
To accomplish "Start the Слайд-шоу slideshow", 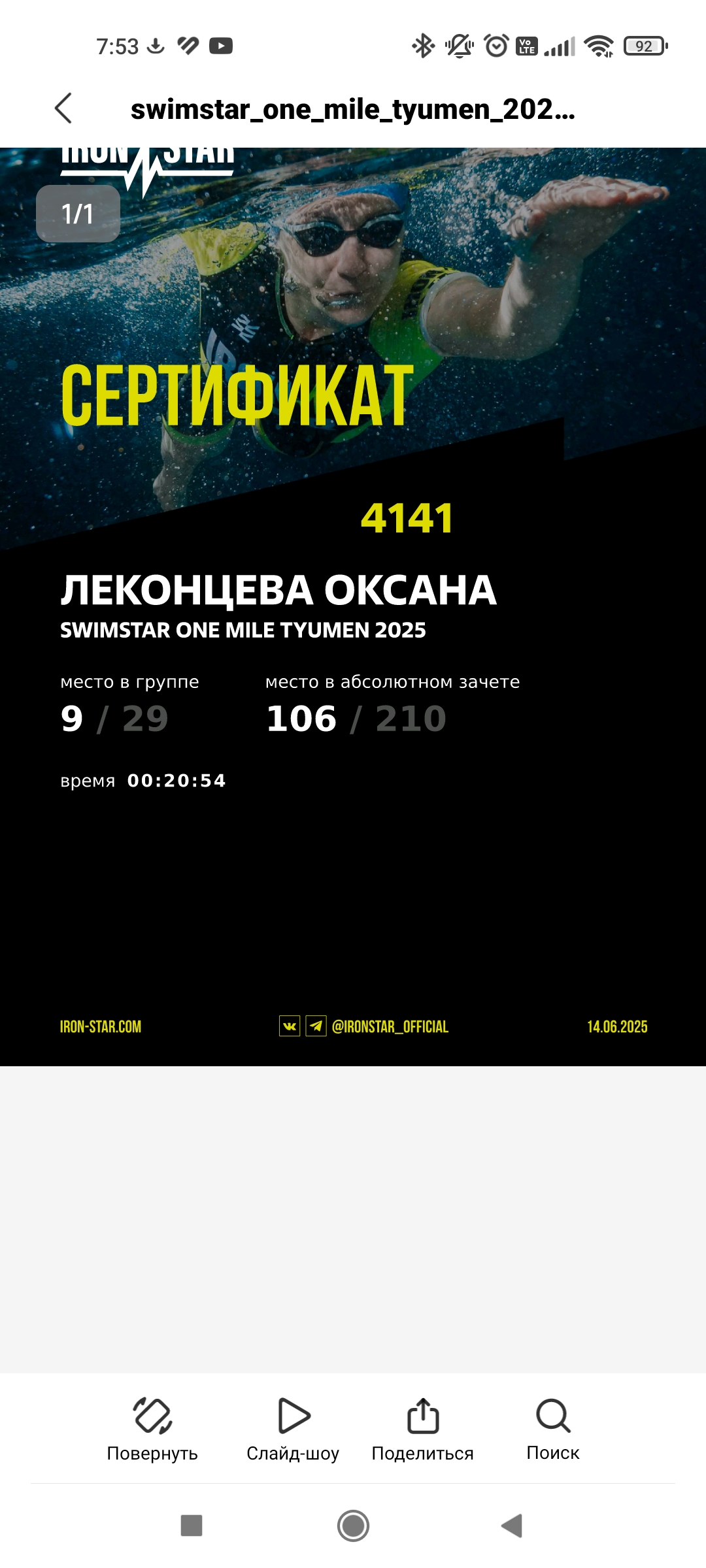I will 293,1429.
